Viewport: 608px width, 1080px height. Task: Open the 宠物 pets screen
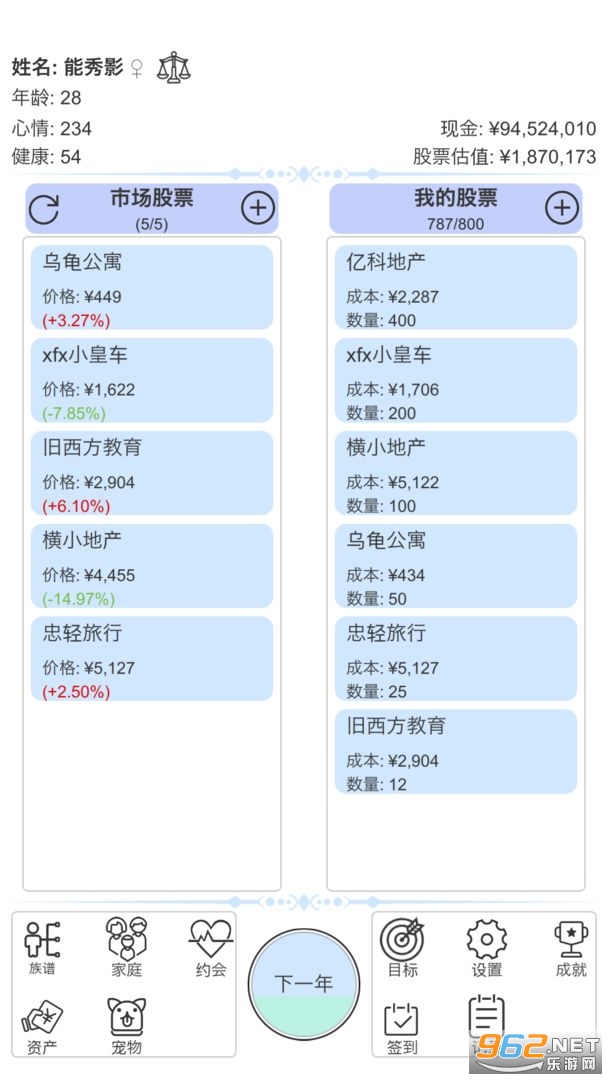click(127, 1026)
